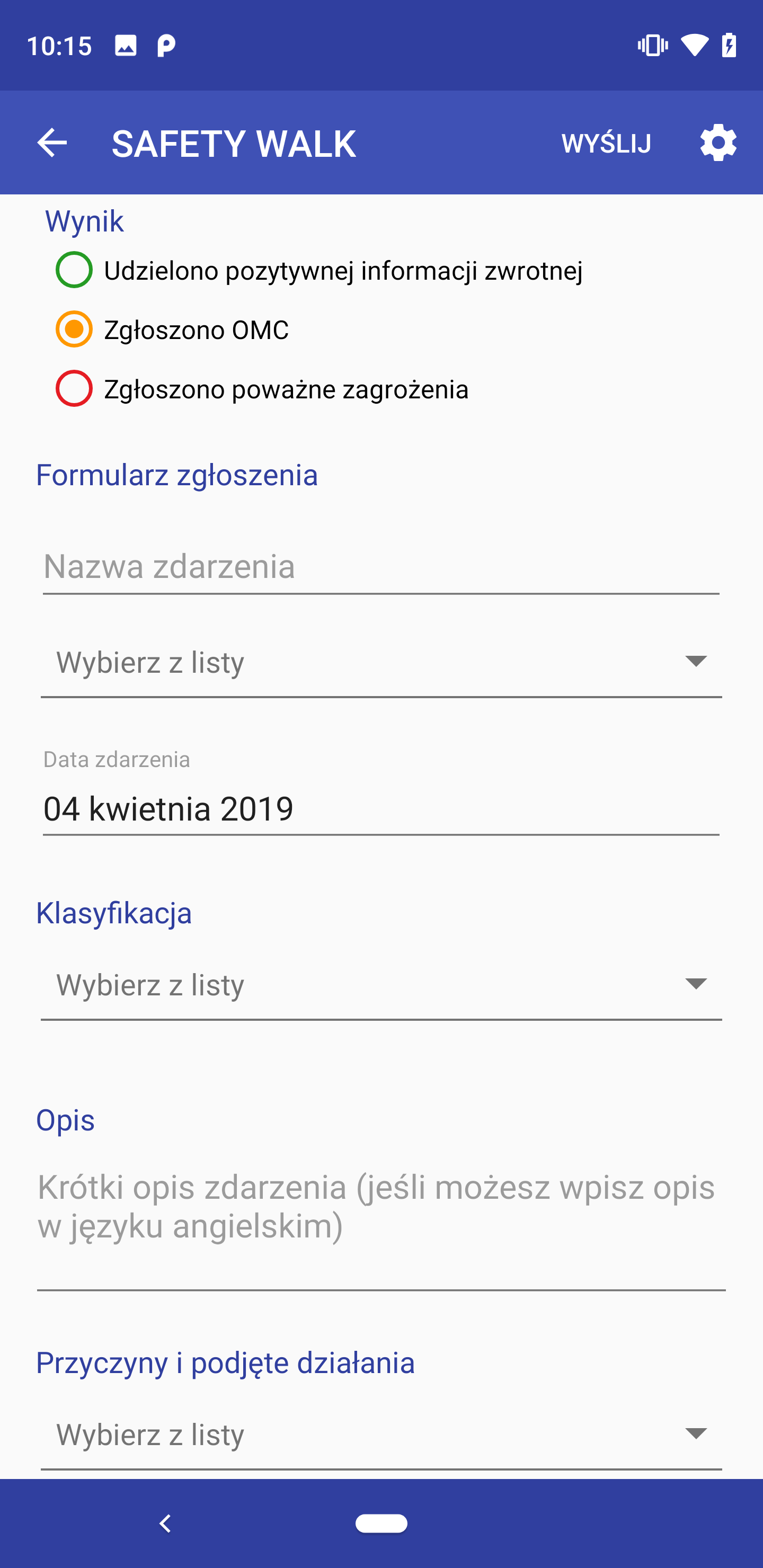This screenshot has height=1568, width=763.
Task: Expand the dropdown below Nazwa zdarzenia
Action: 381,662
